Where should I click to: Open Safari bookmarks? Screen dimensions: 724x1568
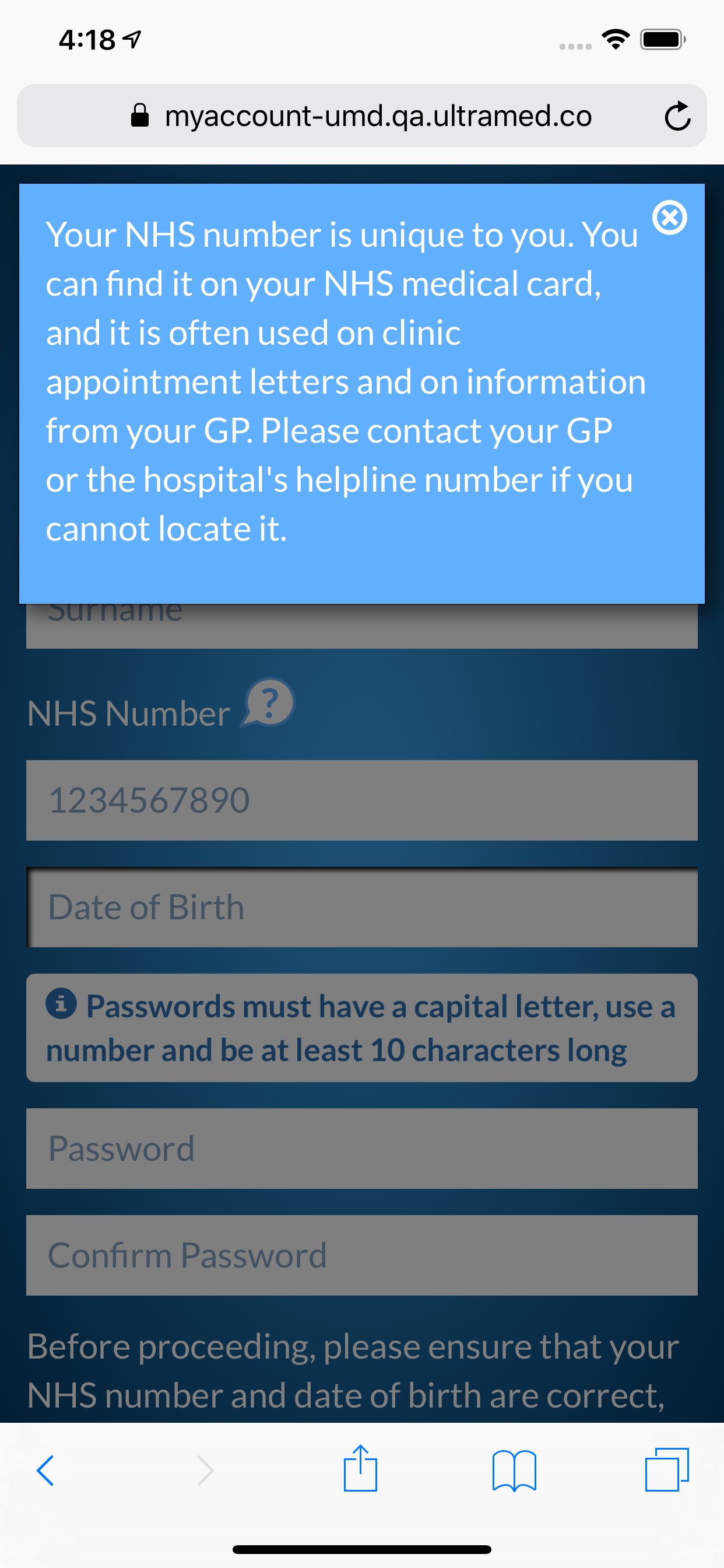click(x=514, y=1471)
